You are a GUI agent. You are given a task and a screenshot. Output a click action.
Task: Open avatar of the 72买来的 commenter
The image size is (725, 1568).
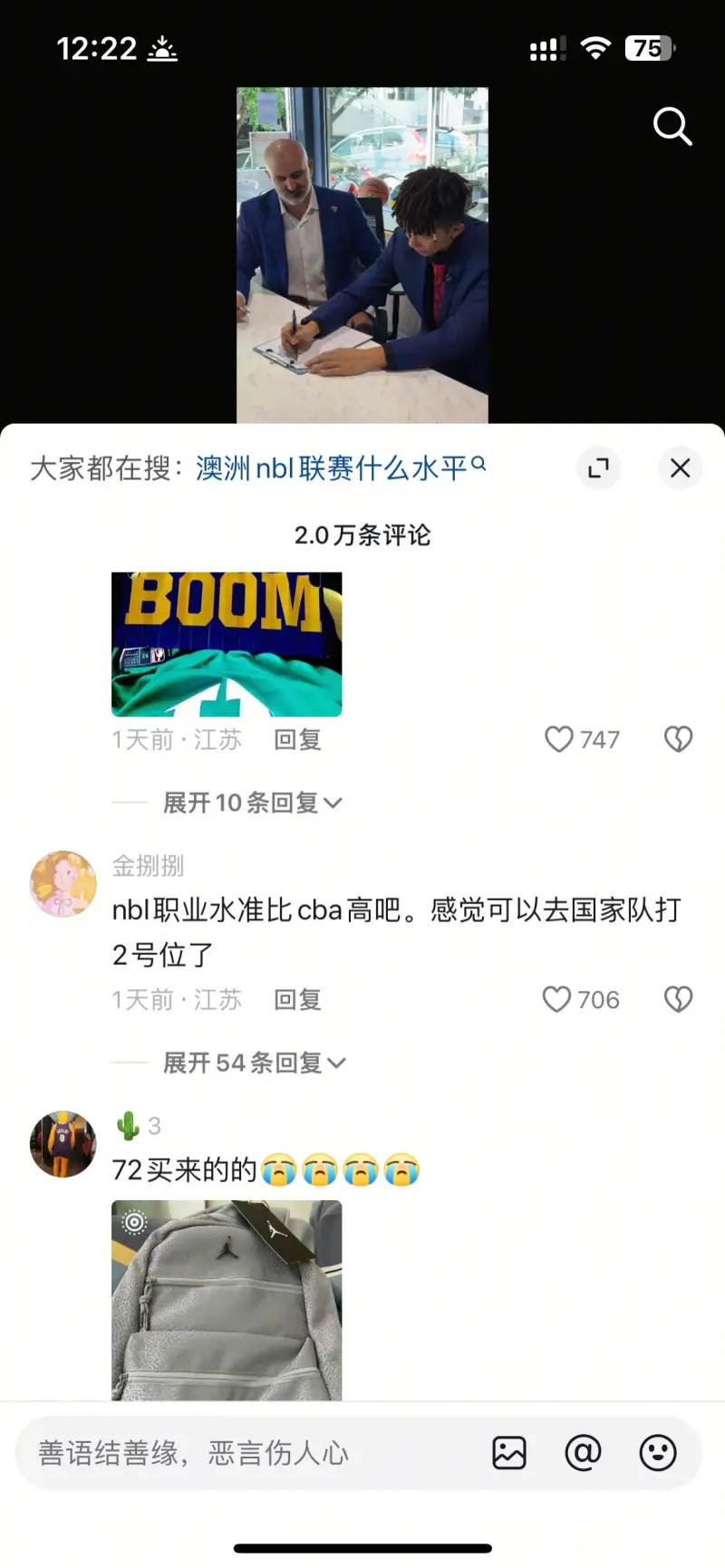[63, 1144]
